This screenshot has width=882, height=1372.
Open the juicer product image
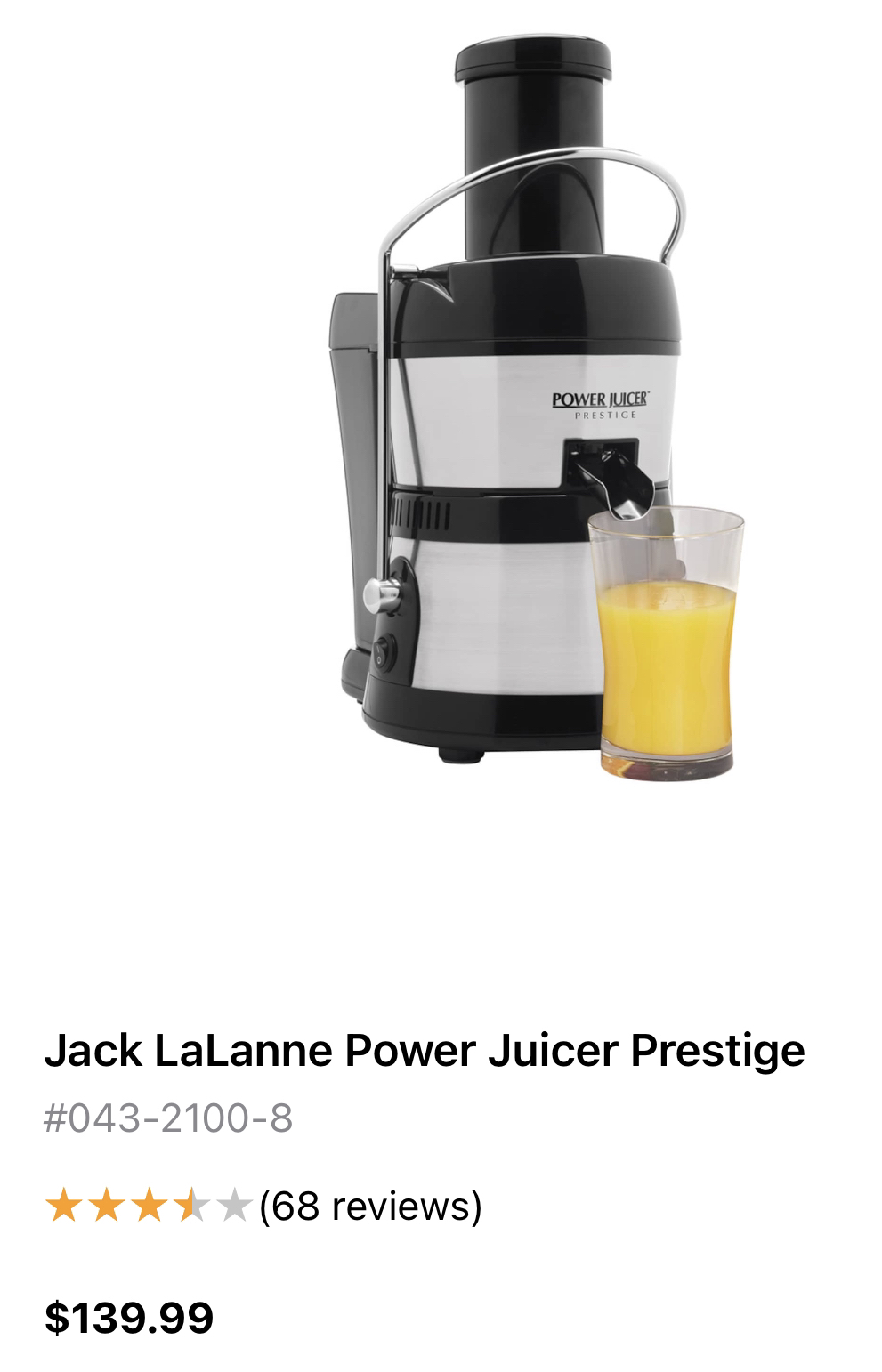pos(534,409)
